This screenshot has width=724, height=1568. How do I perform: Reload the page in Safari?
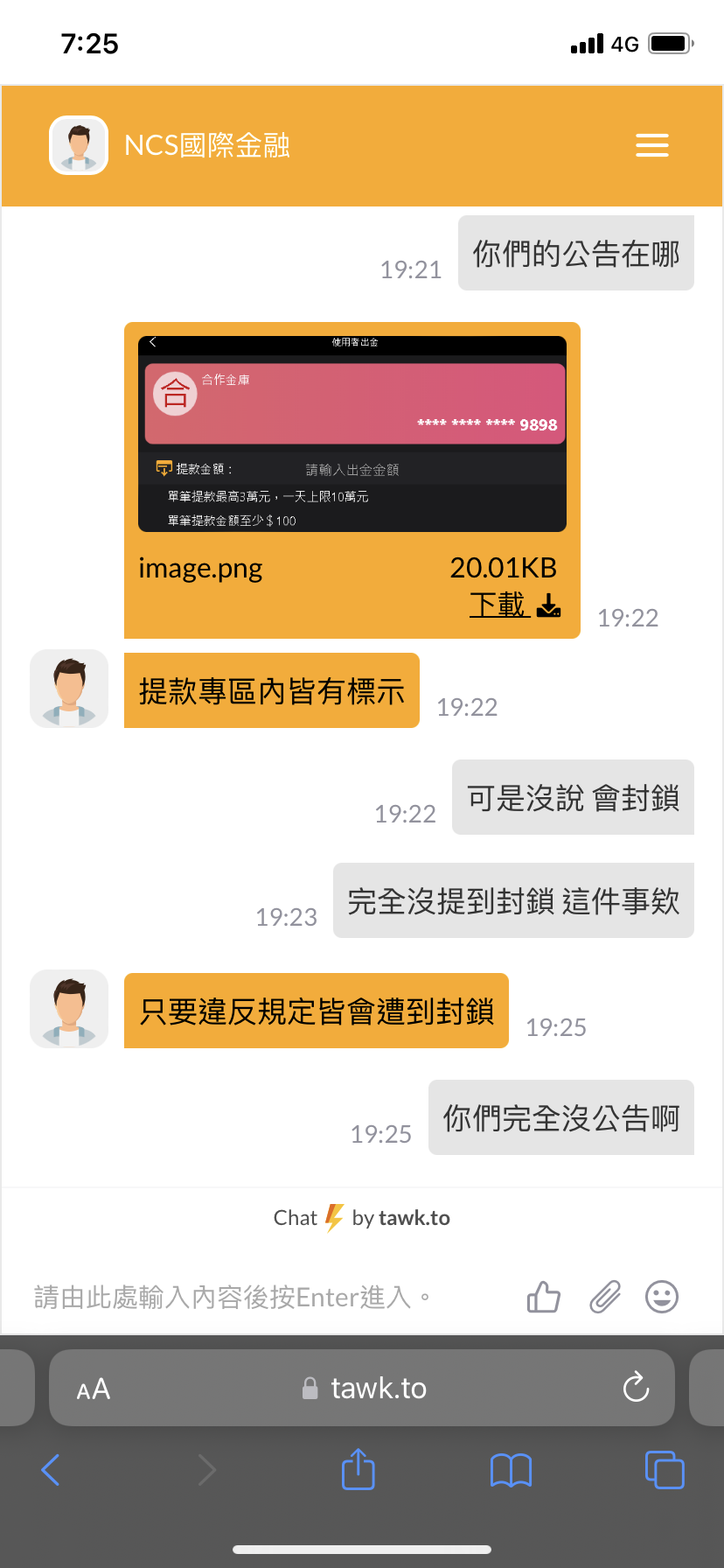click(x=636, y=1388)
